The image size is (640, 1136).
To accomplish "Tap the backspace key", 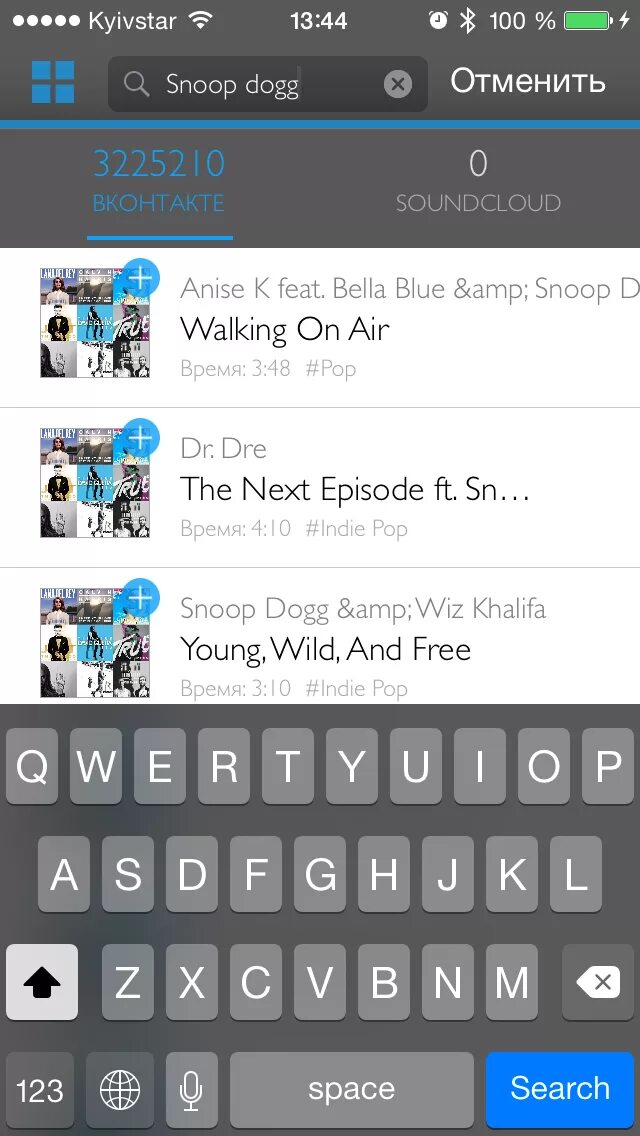I will coord(599,983).
